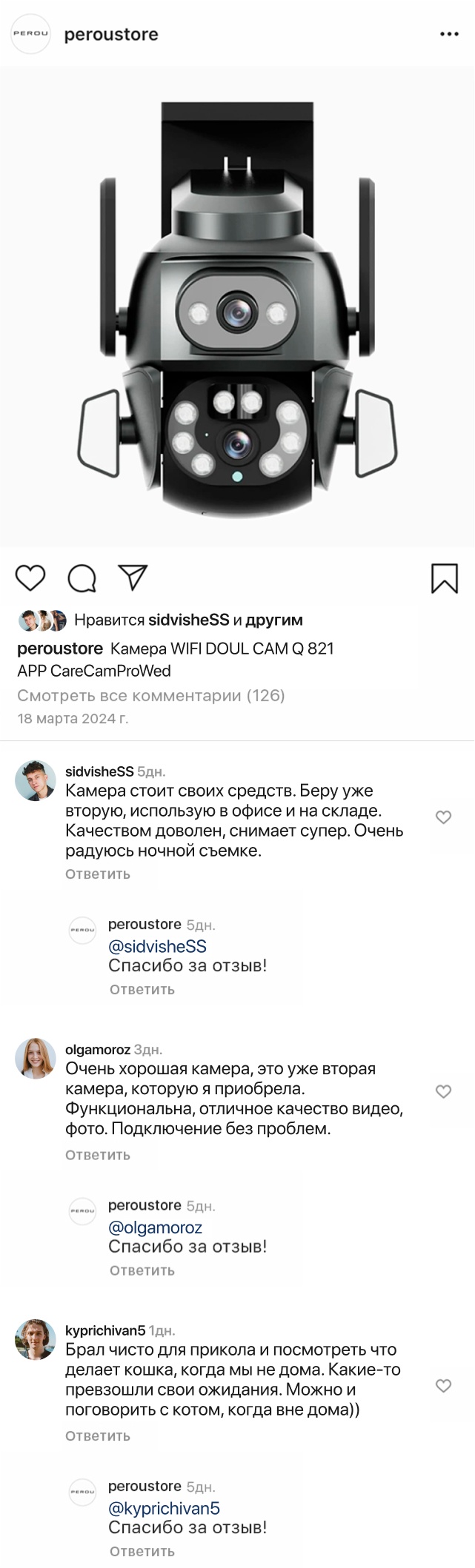The height and width of the screenshot is (1568, 475).
Task: Share the post with the paper plane icon
Action: click(133, 577)
